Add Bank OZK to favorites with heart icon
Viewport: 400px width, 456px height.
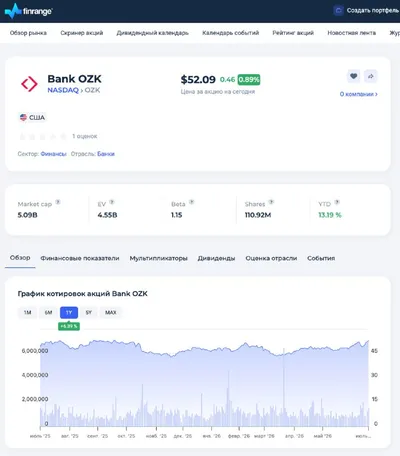coord(354,76)
